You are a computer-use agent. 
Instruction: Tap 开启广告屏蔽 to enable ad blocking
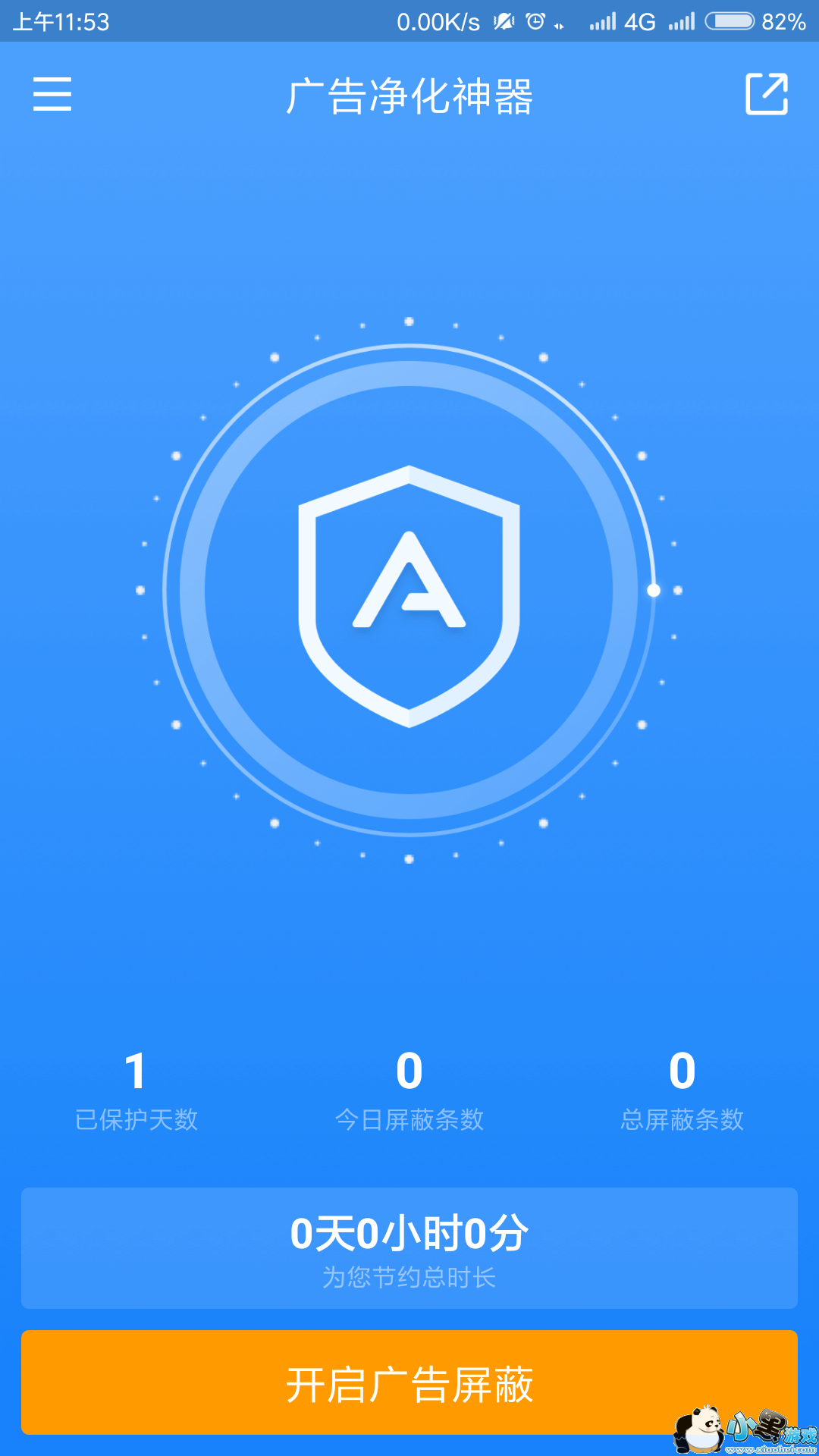tap(409, 1382)
